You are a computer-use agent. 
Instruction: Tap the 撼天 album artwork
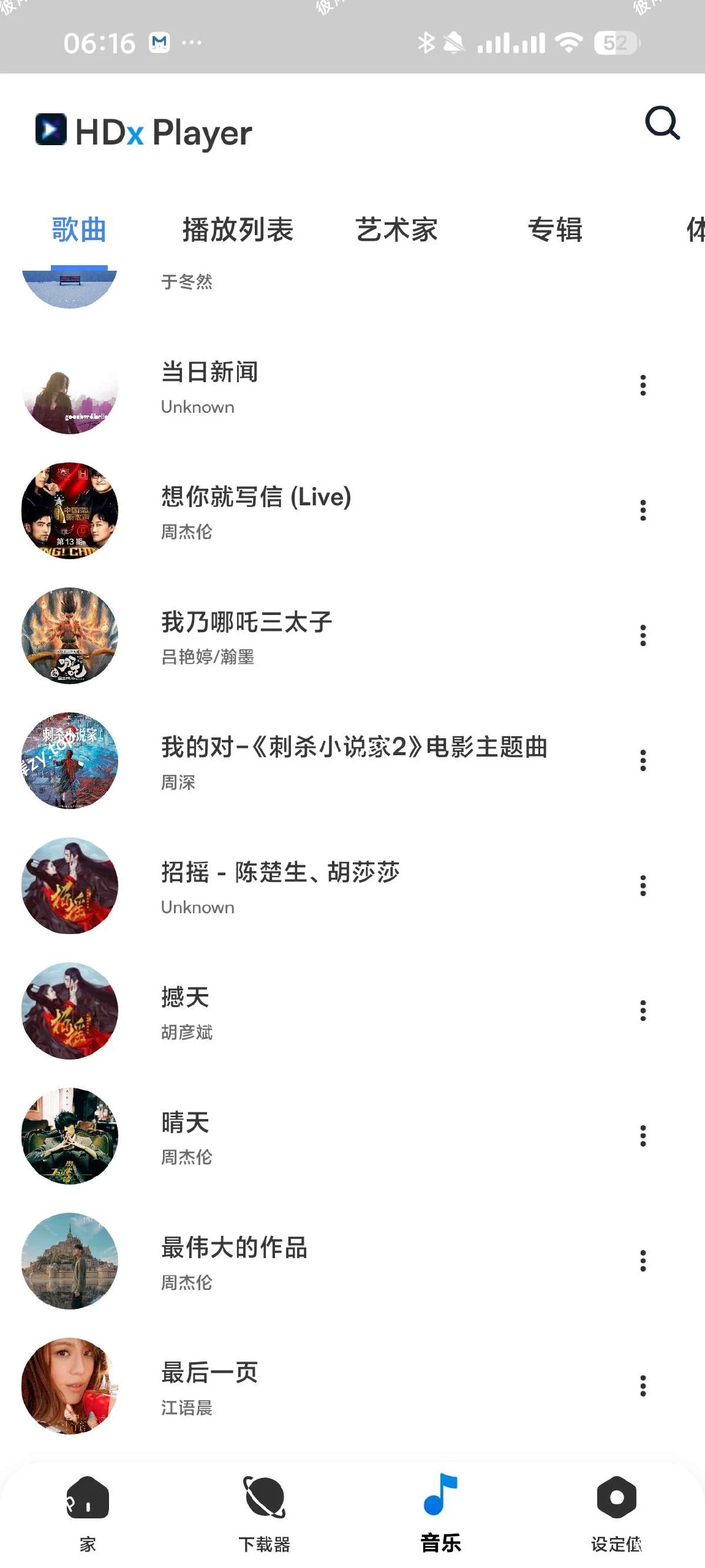click(x=70, y=1011)
